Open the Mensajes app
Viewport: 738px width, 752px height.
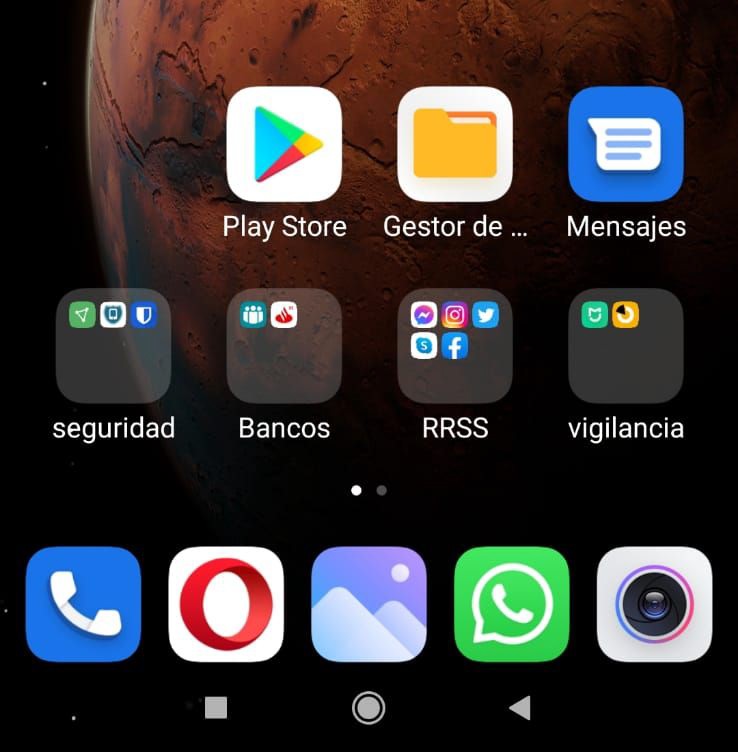click(626, 144)
